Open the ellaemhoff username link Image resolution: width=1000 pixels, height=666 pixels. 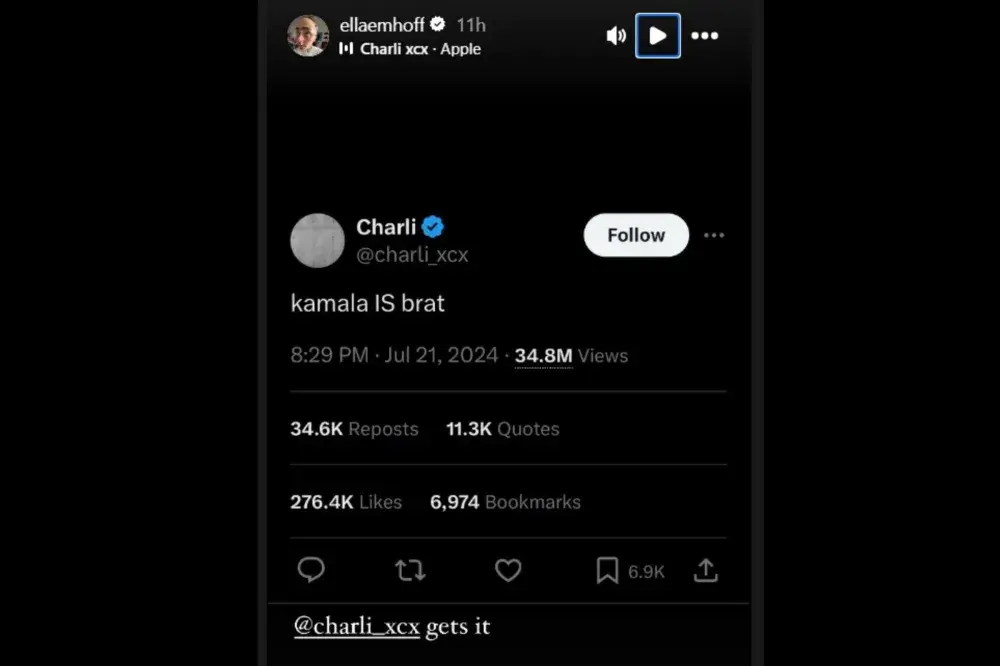tap(383, 25)
